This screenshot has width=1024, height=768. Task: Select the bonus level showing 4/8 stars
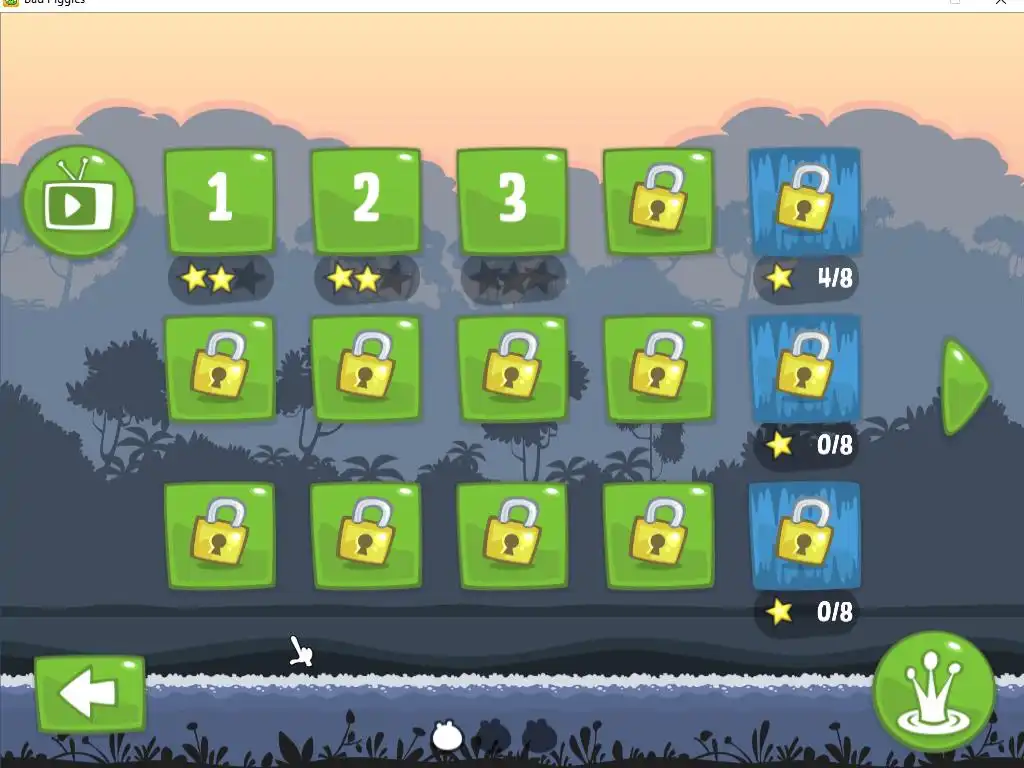[805, 202]
